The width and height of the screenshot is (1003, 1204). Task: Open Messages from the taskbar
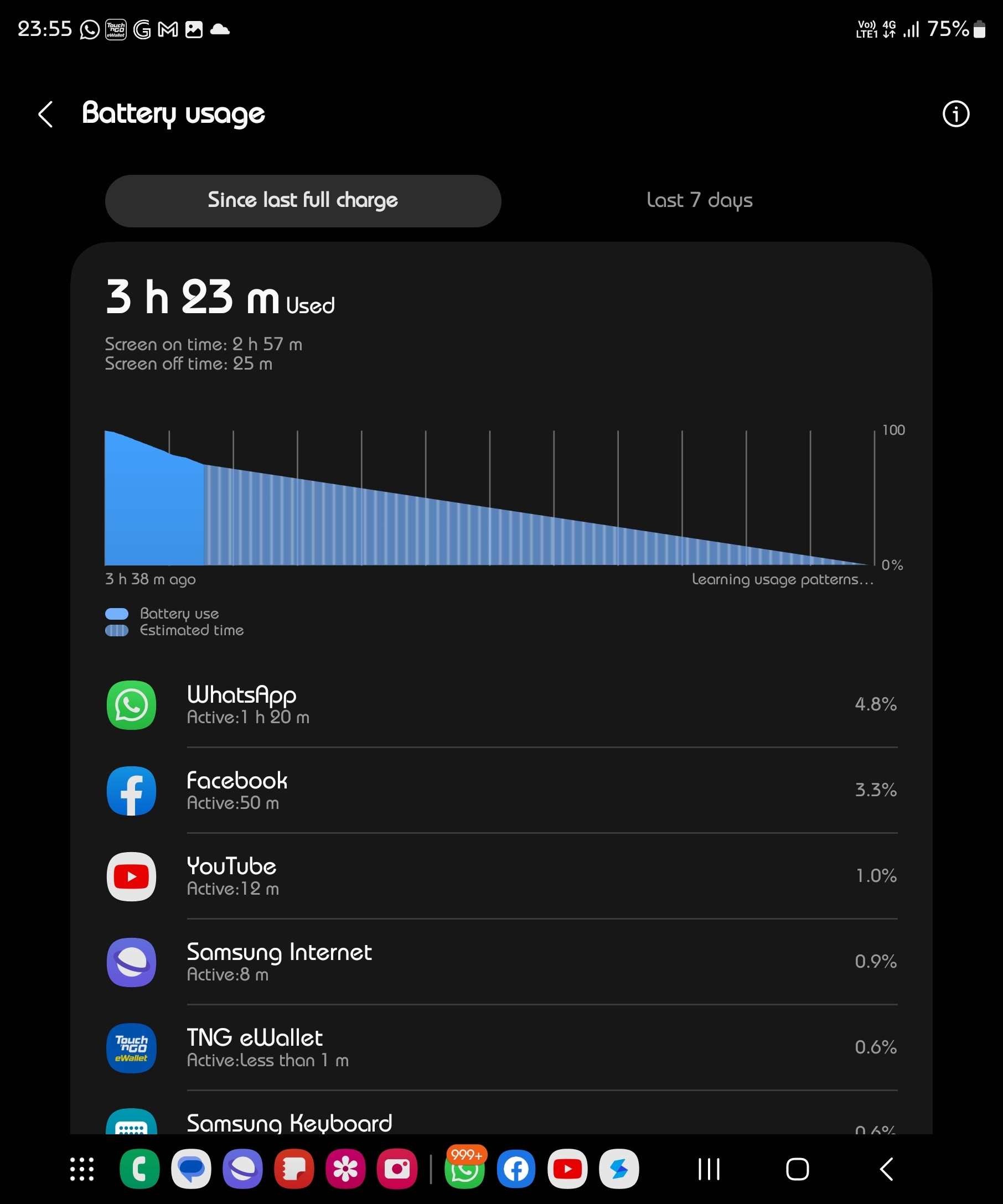pos(191,1170)
